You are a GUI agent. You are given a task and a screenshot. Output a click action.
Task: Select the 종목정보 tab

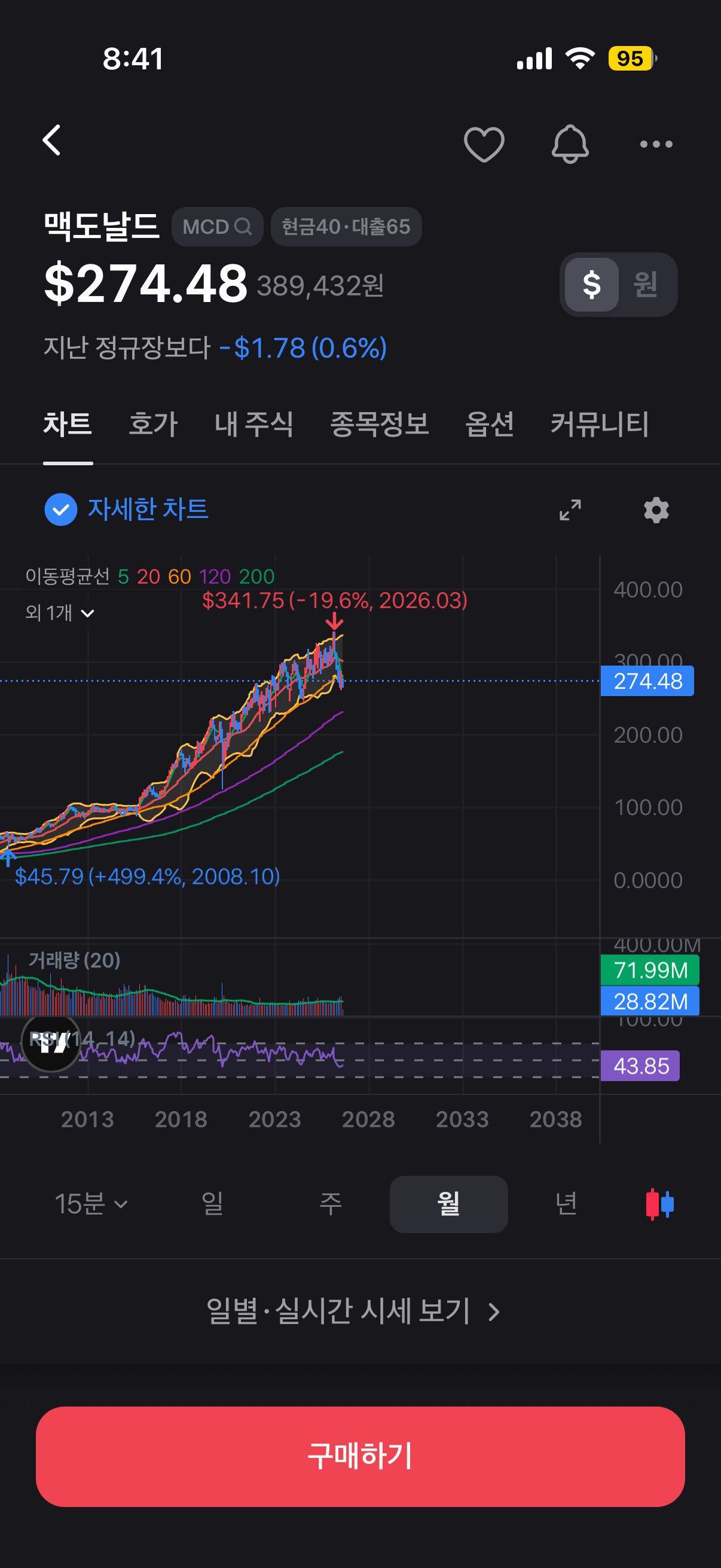click(379, 423)
